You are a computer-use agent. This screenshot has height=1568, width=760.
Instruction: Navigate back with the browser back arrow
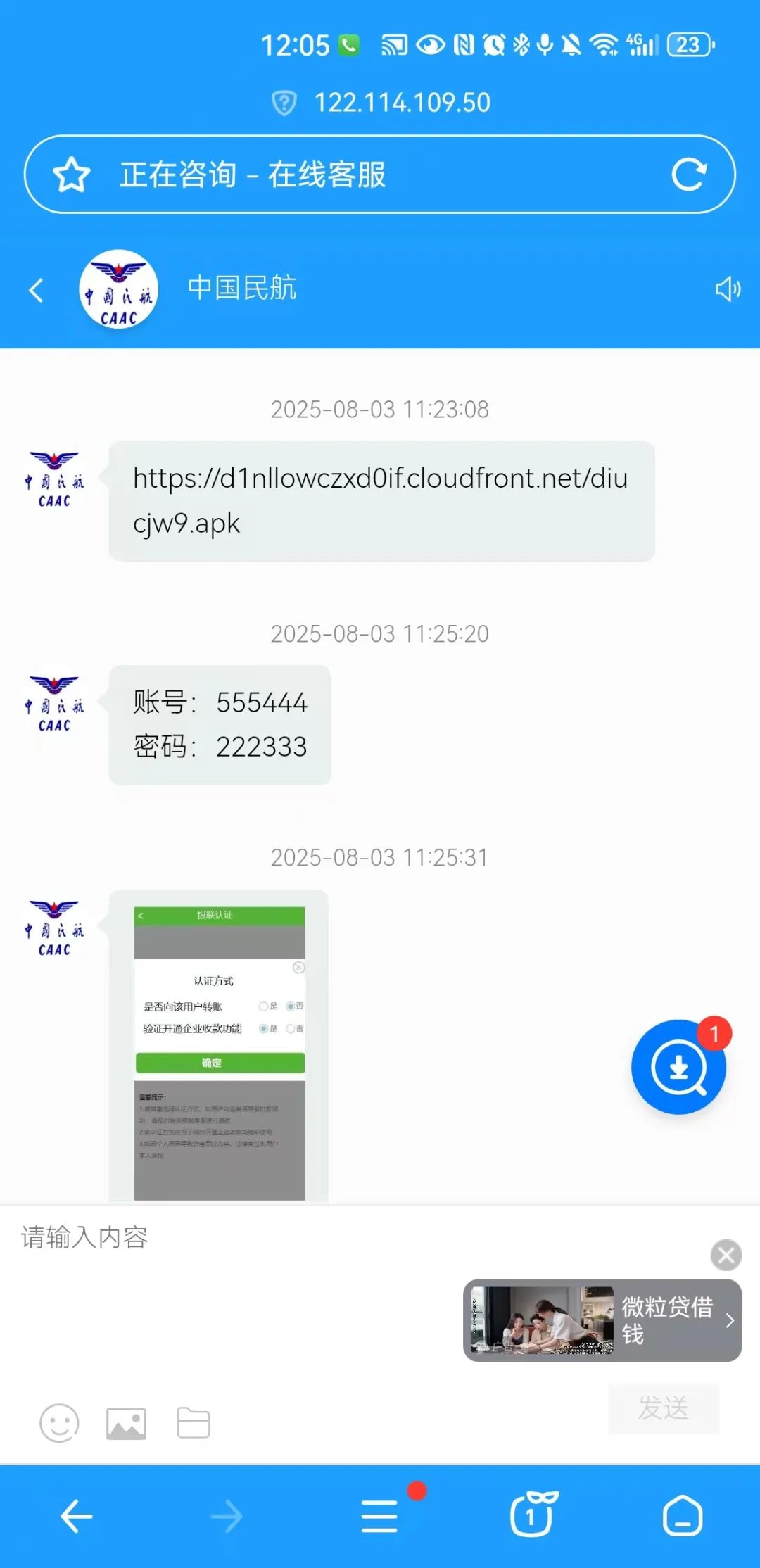coord(76,1516)
